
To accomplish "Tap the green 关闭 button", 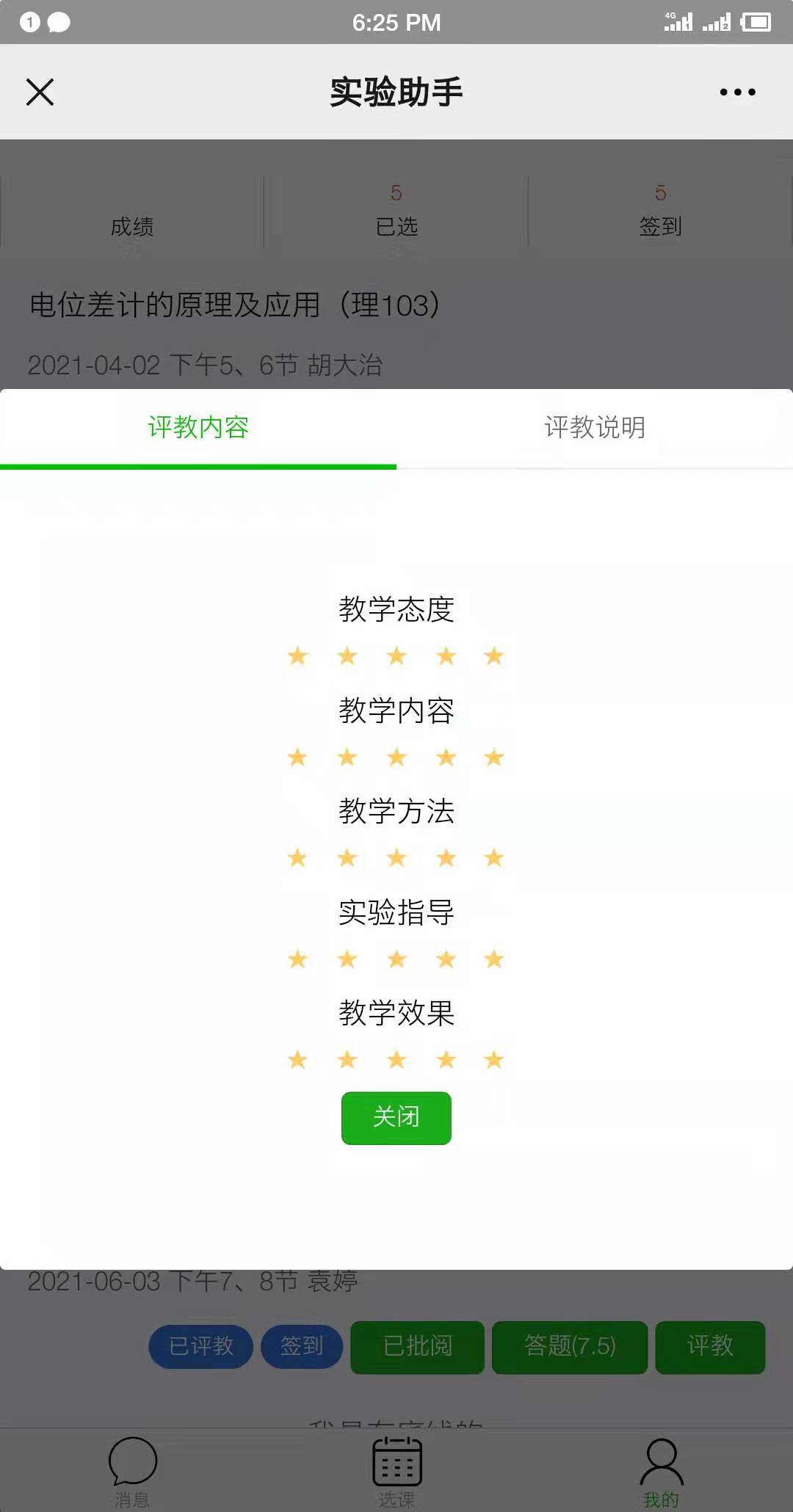I will 396,1118.
